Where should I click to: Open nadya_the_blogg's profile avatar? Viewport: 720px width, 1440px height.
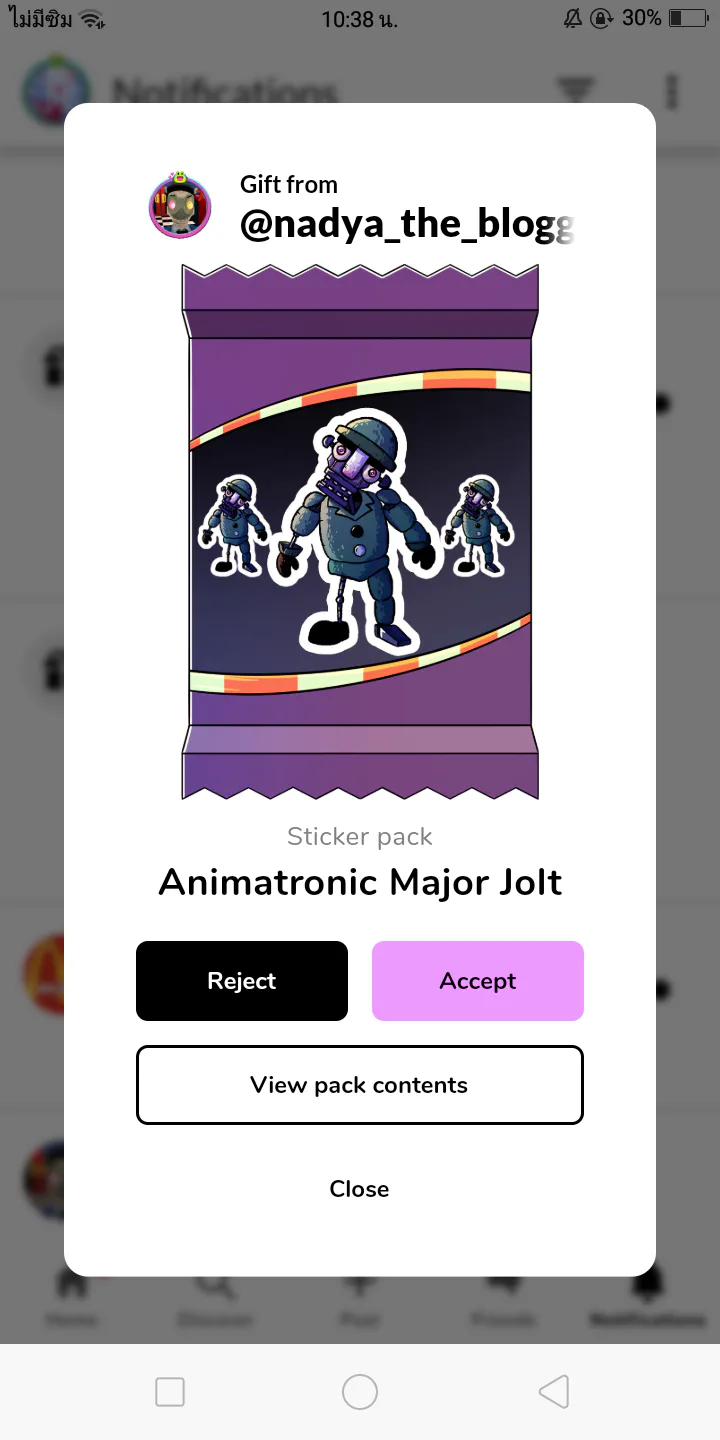click(180, 206)
